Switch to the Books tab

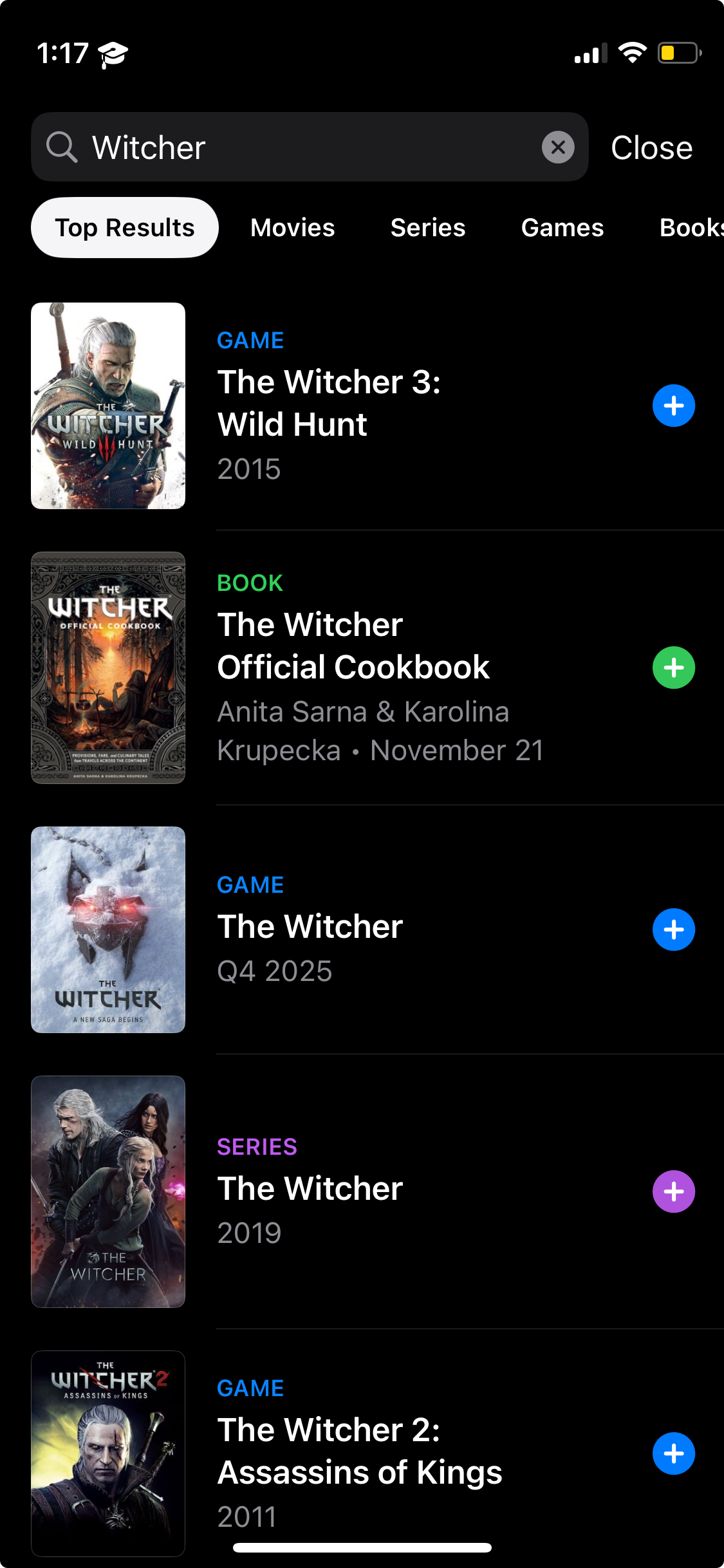690,228
